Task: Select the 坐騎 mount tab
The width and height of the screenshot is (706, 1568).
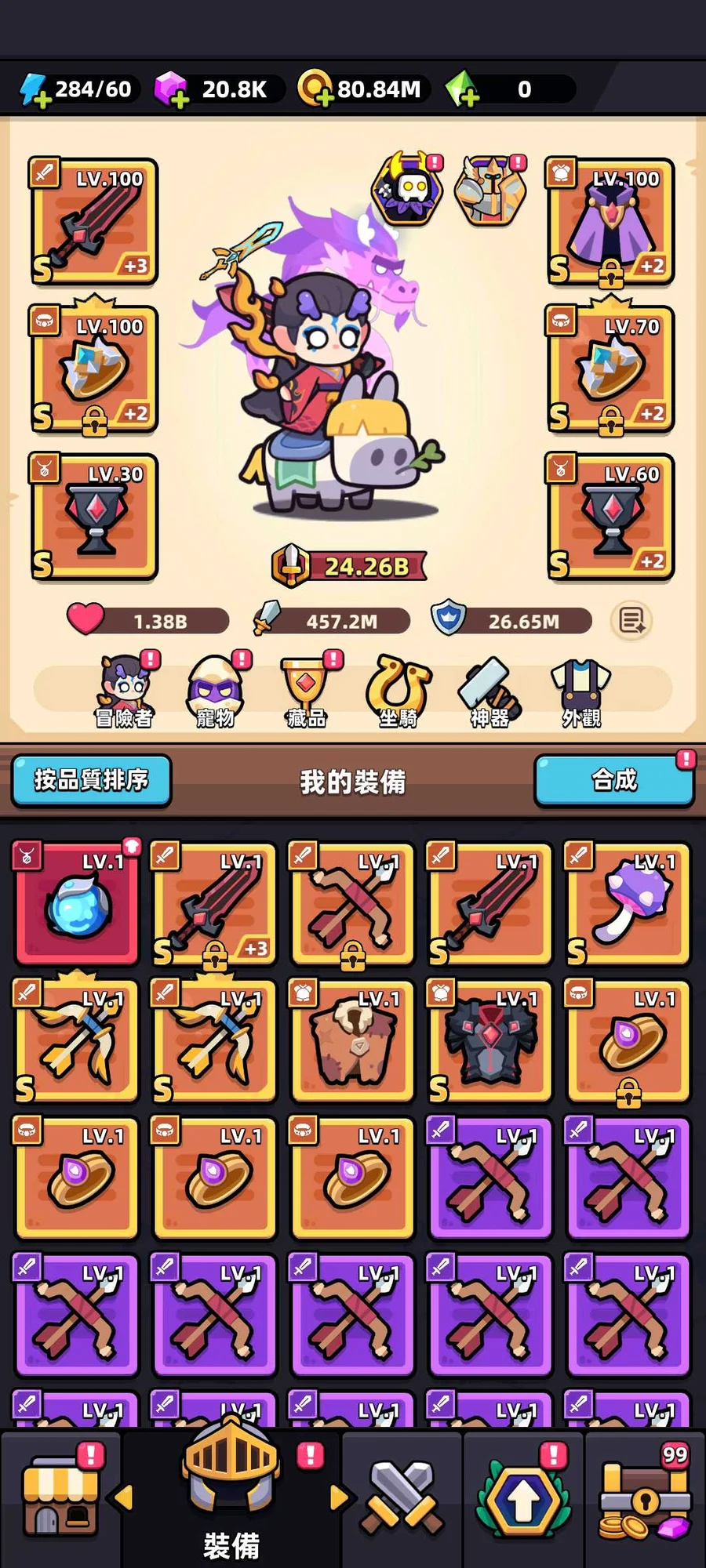Action: (398, 691)
